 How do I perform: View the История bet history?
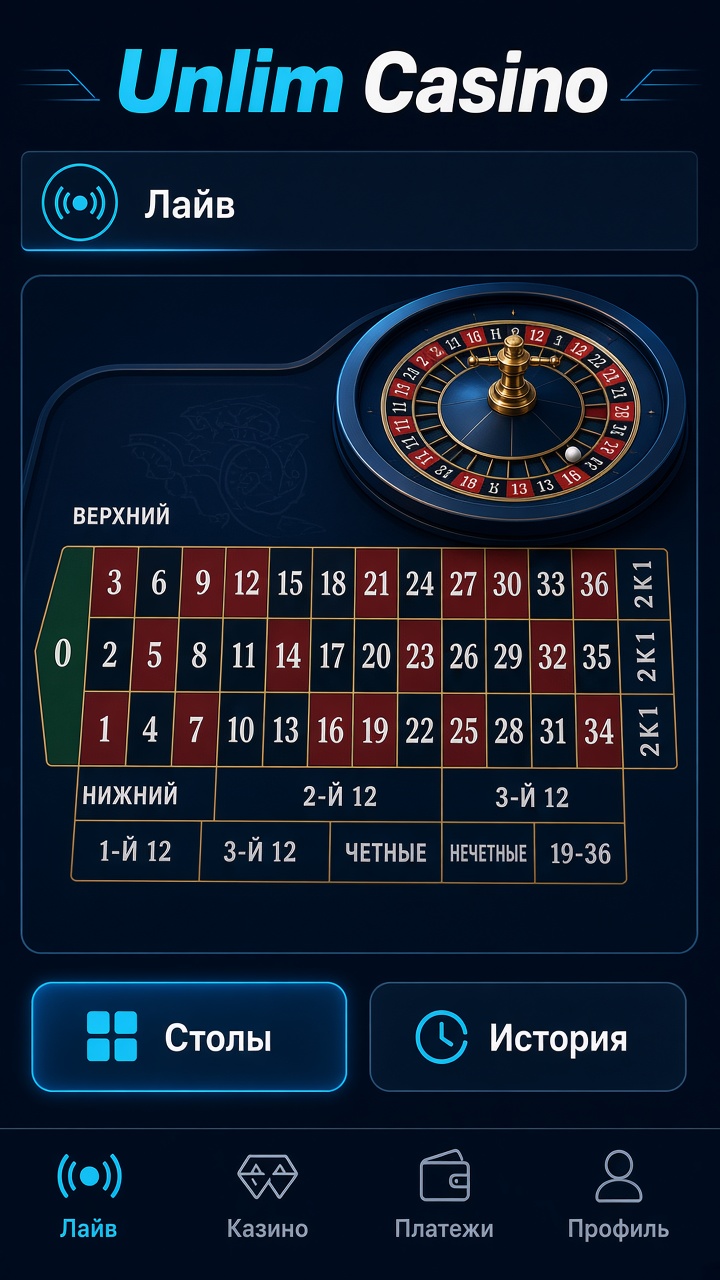(x=528, y=1037)
